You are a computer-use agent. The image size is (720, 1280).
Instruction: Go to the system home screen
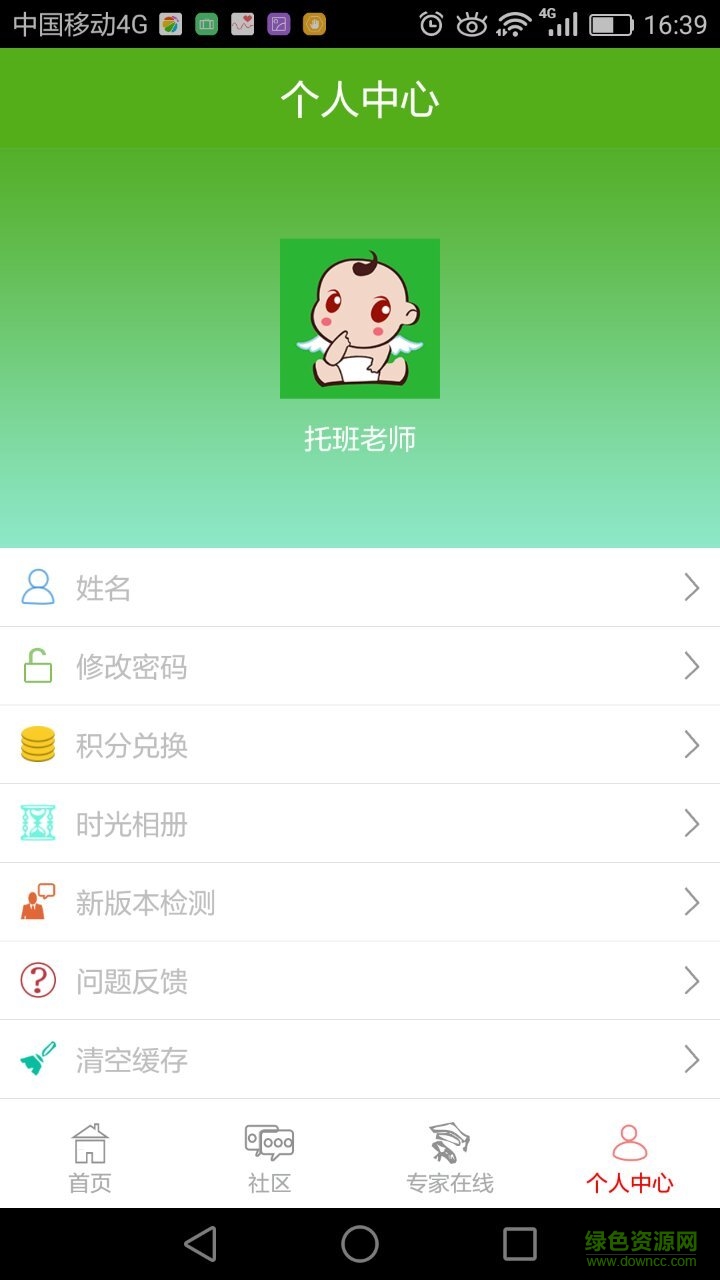tap(360, 1244)
